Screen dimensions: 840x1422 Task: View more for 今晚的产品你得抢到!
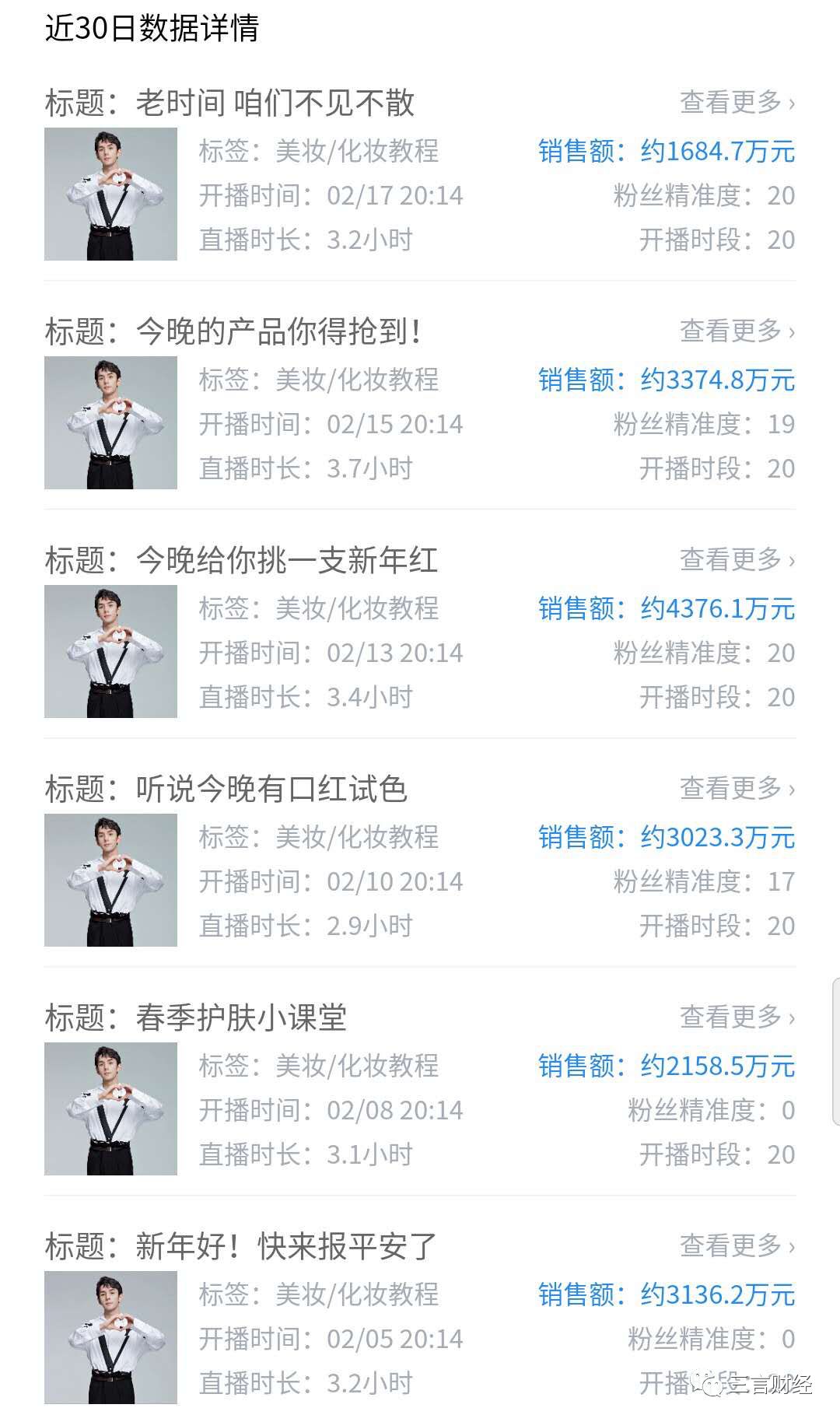click(x=737, y=331)
